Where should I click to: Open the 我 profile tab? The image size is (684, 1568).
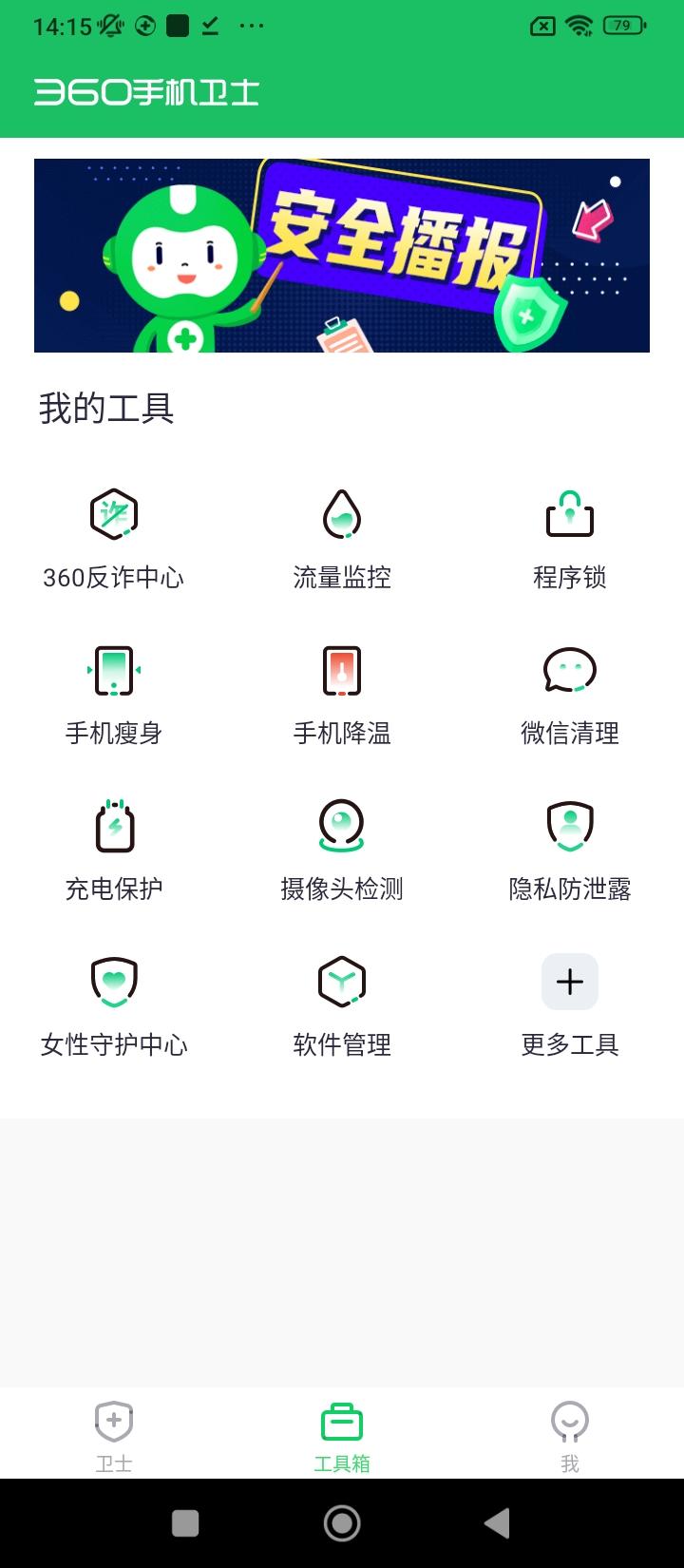tap(570, 1435)
